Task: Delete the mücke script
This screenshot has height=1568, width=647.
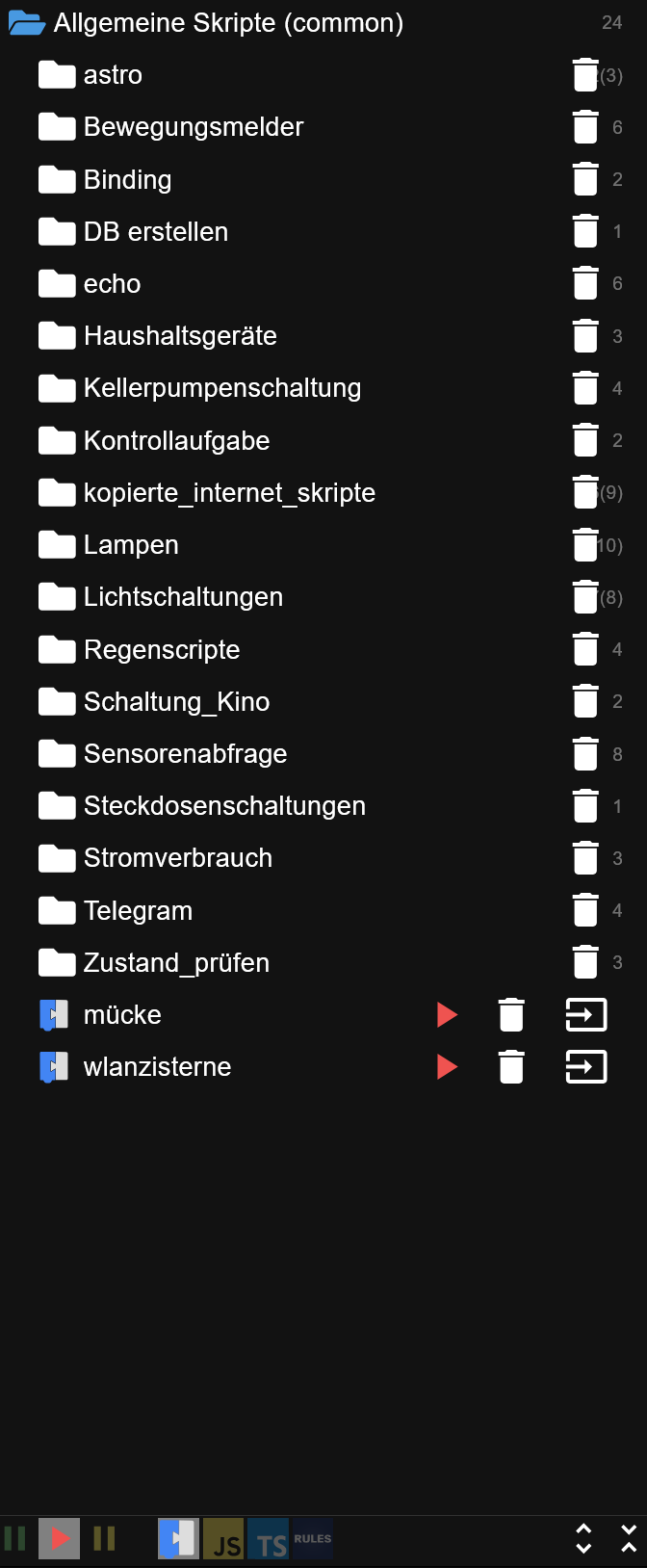Action: pos(511,1015)
